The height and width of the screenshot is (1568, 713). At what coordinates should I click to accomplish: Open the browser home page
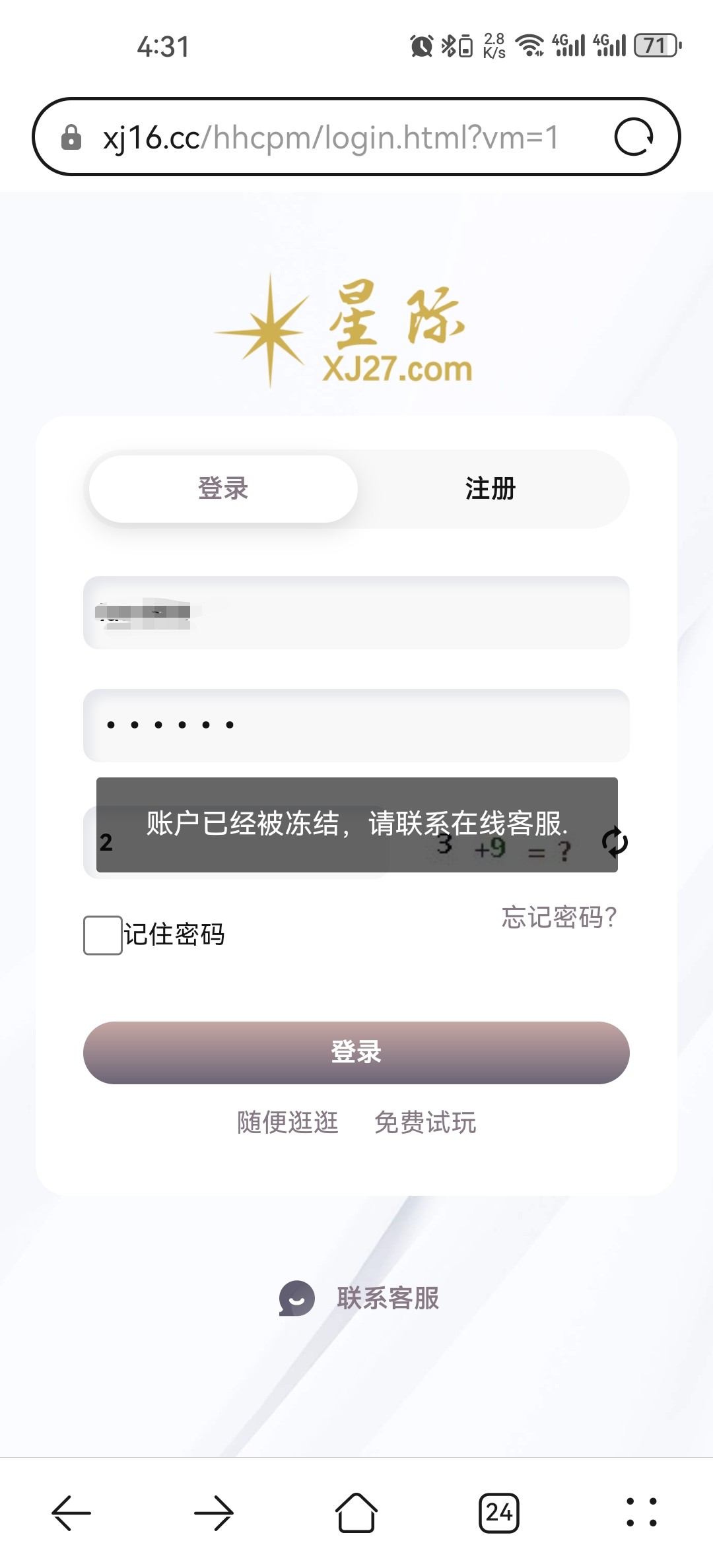pos(356,1513)
